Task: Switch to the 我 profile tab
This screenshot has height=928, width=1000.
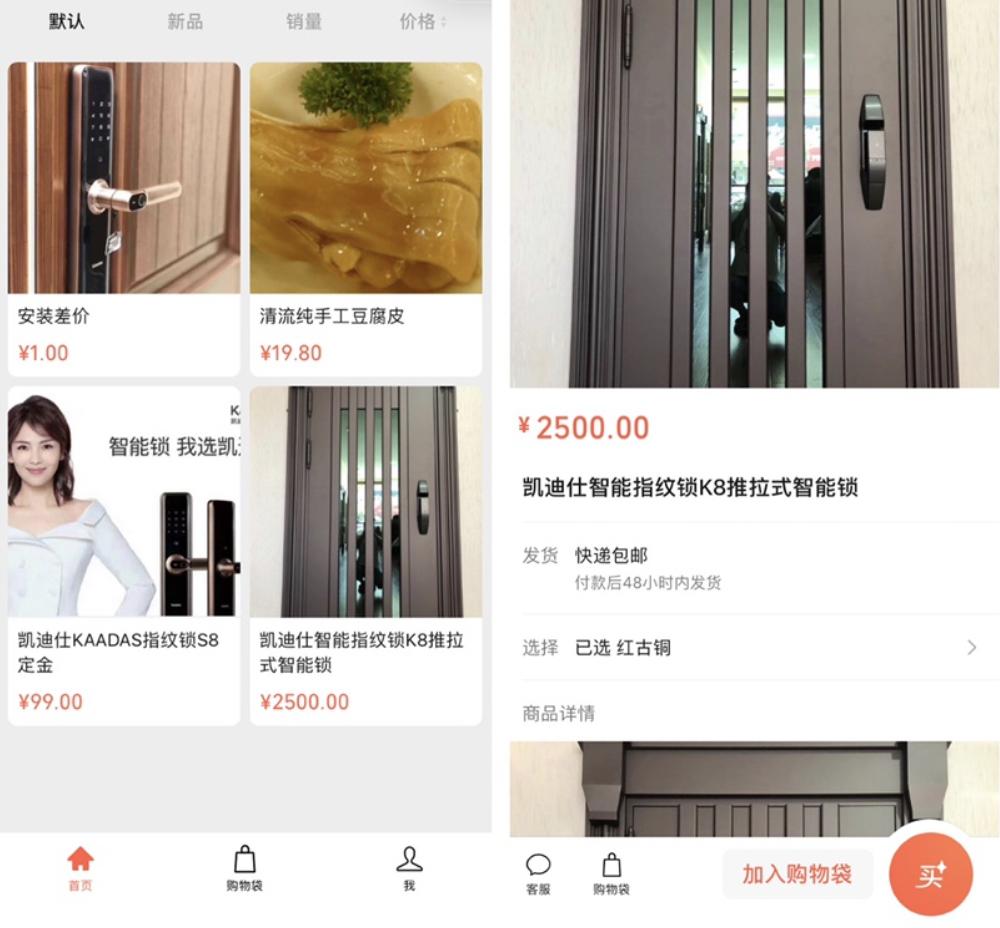Action: pyautogui.click(x=409, y=868)
